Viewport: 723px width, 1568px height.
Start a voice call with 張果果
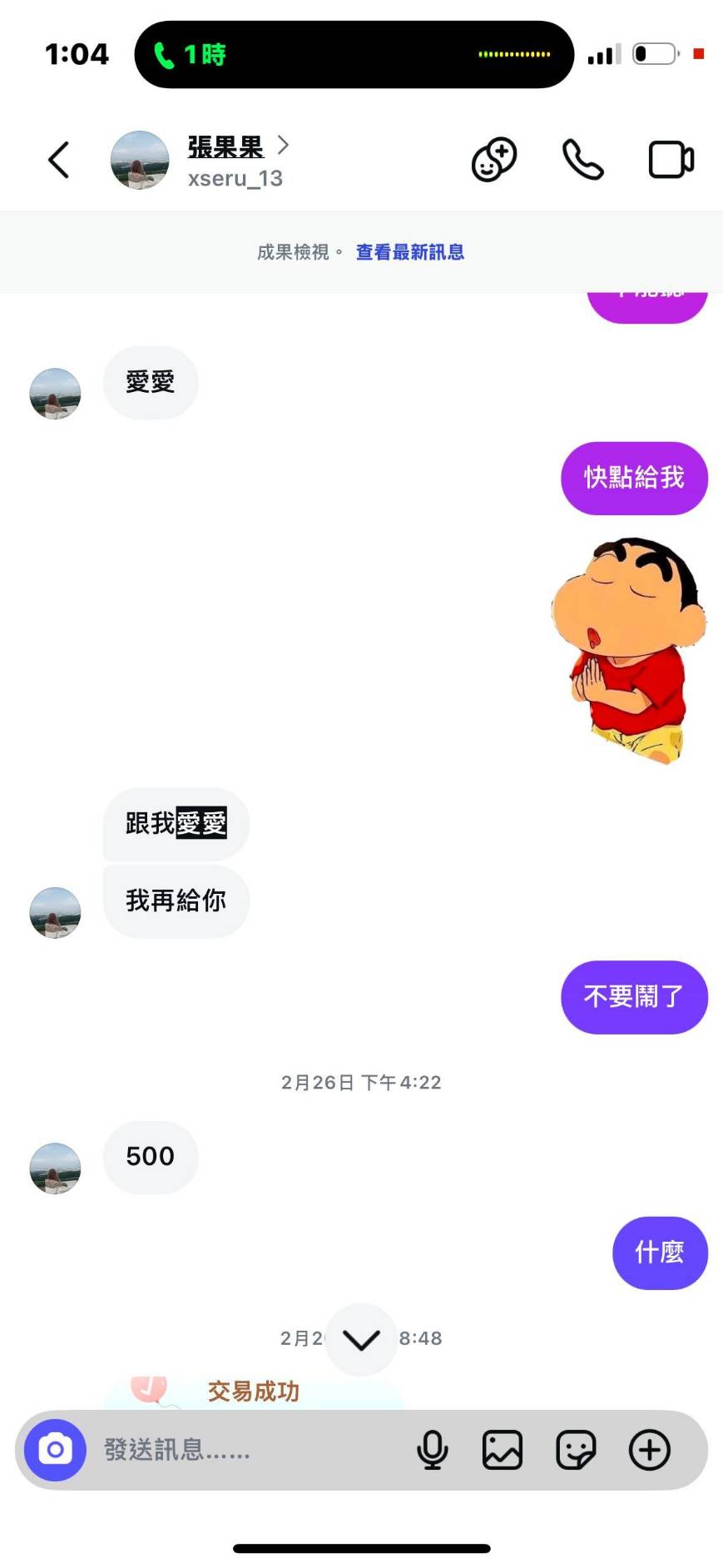[x=582, y=160]
